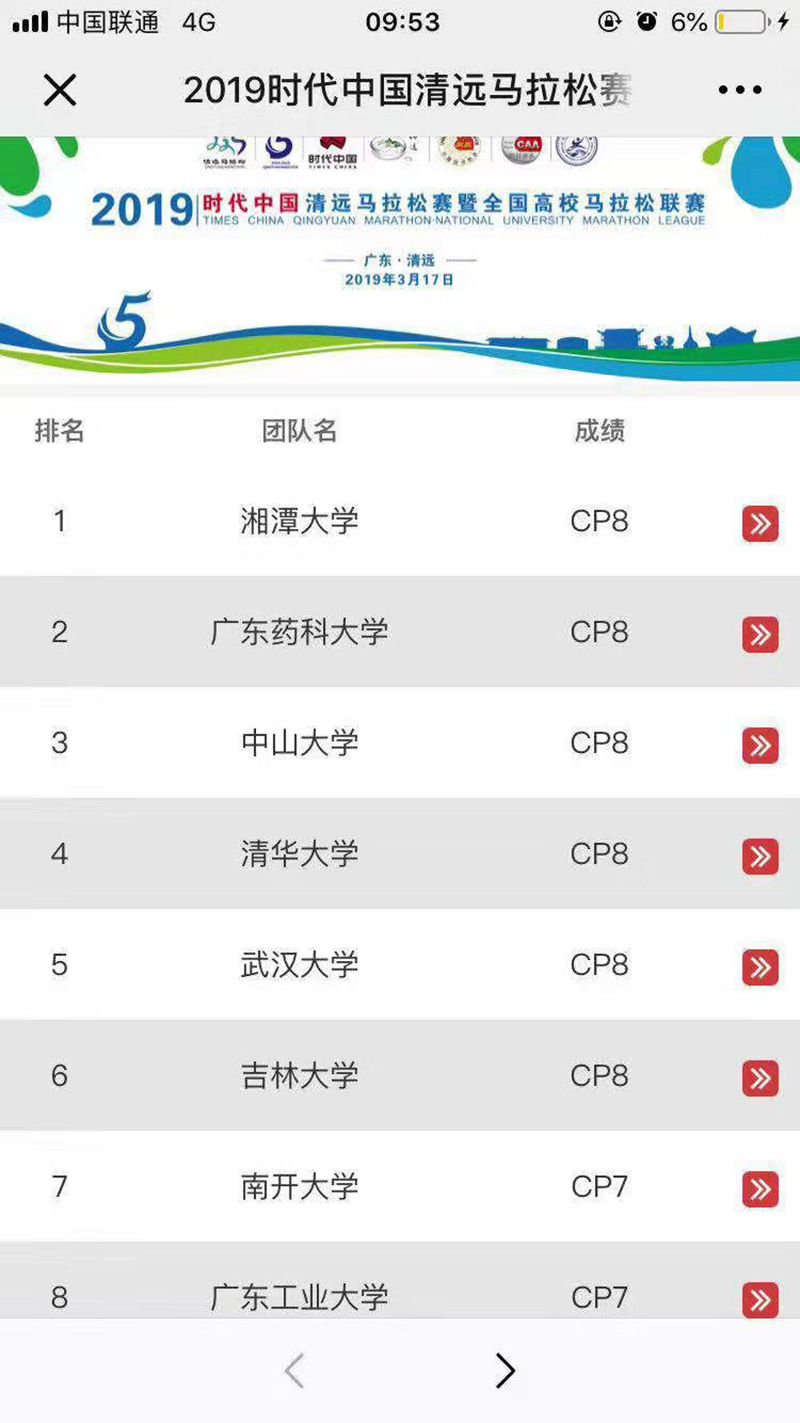Expand details for 广东工业大学
Viewport: 800px width, 1423px height.
point(760,1300)
